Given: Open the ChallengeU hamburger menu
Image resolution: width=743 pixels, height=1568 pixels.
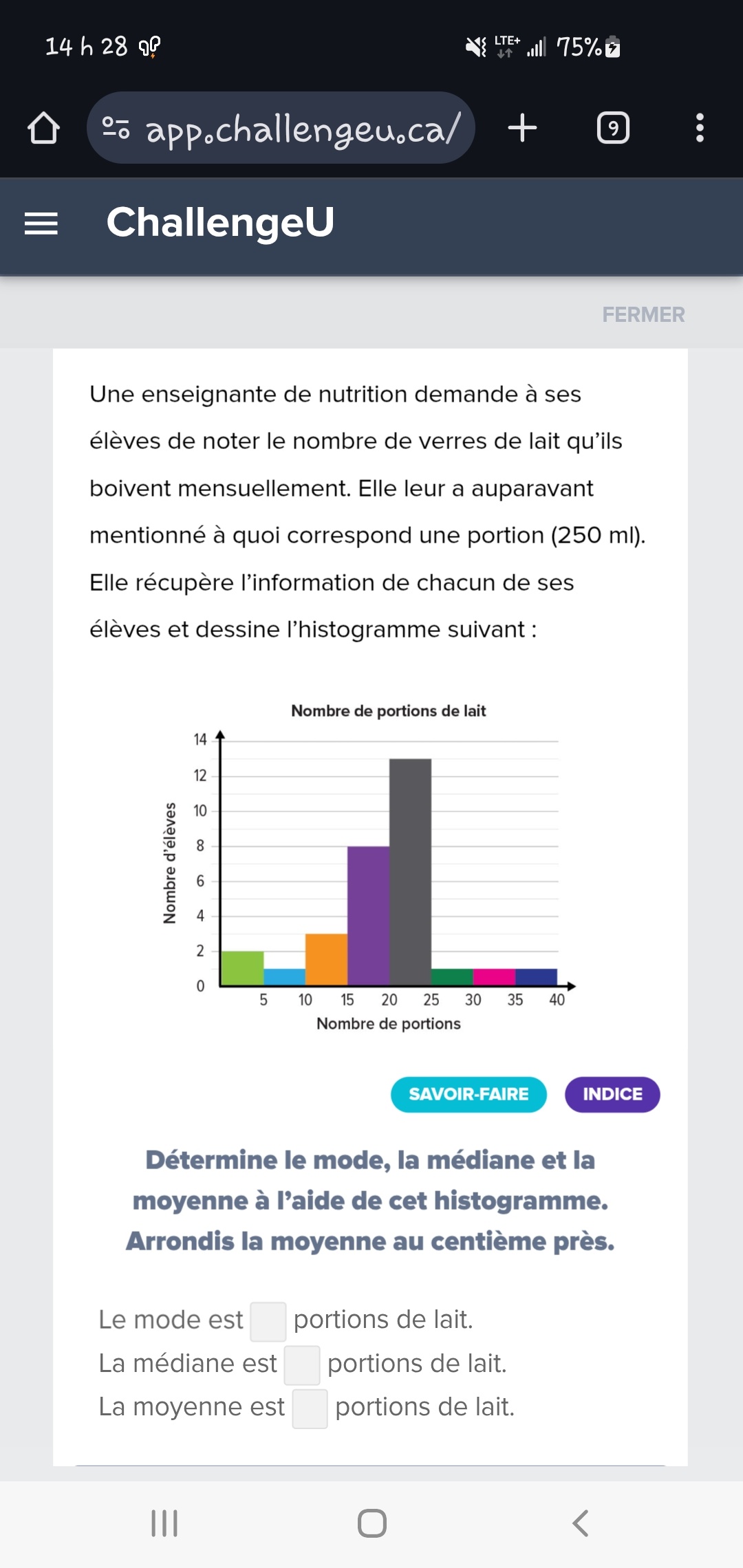Looking at the screenshot, I should point(41,224).
